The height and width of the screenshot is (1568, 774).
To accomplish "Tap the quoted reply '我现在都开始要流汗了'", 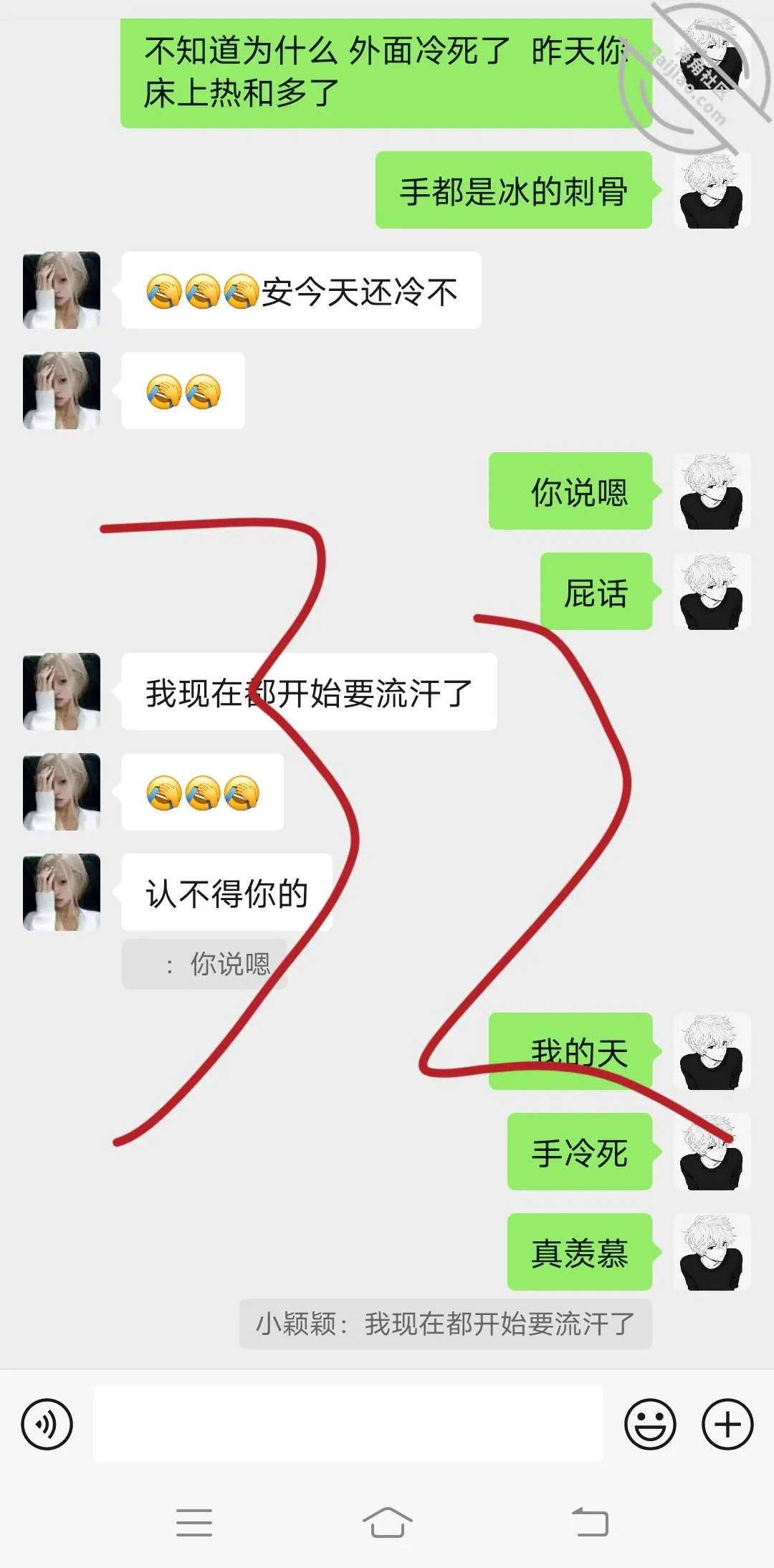I will tap(446, 1324).
